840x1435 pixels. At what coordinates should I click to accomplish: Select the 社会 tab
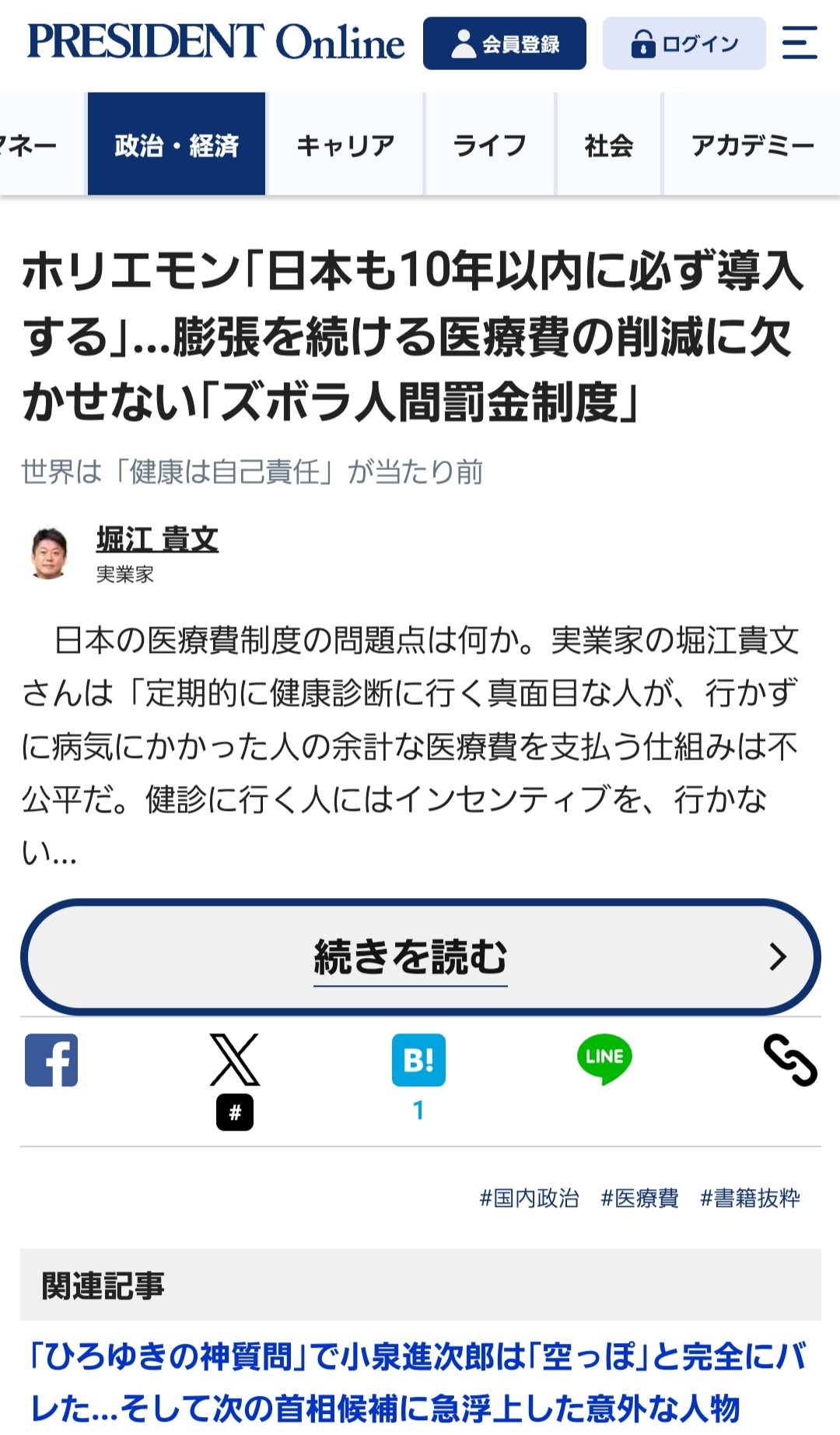pyautogui.click(x=608, y=145)
